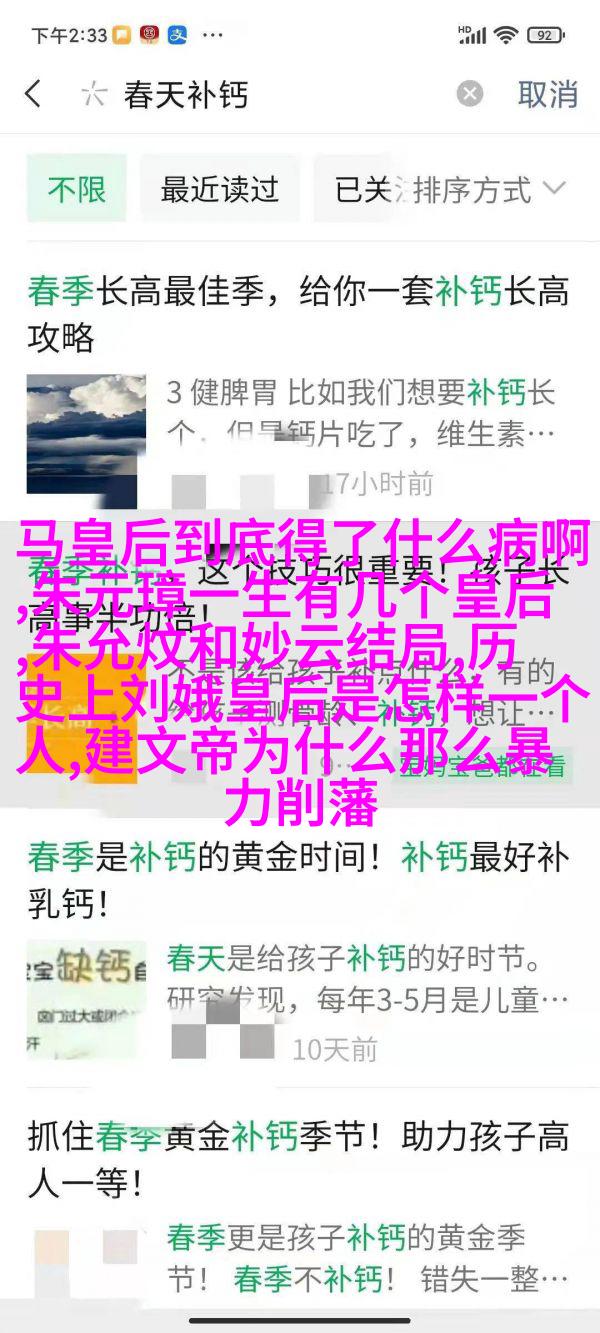Expand the 排序方式 sort dropdown
This screenshot has height=1333, width=600.
coord(490,188)
